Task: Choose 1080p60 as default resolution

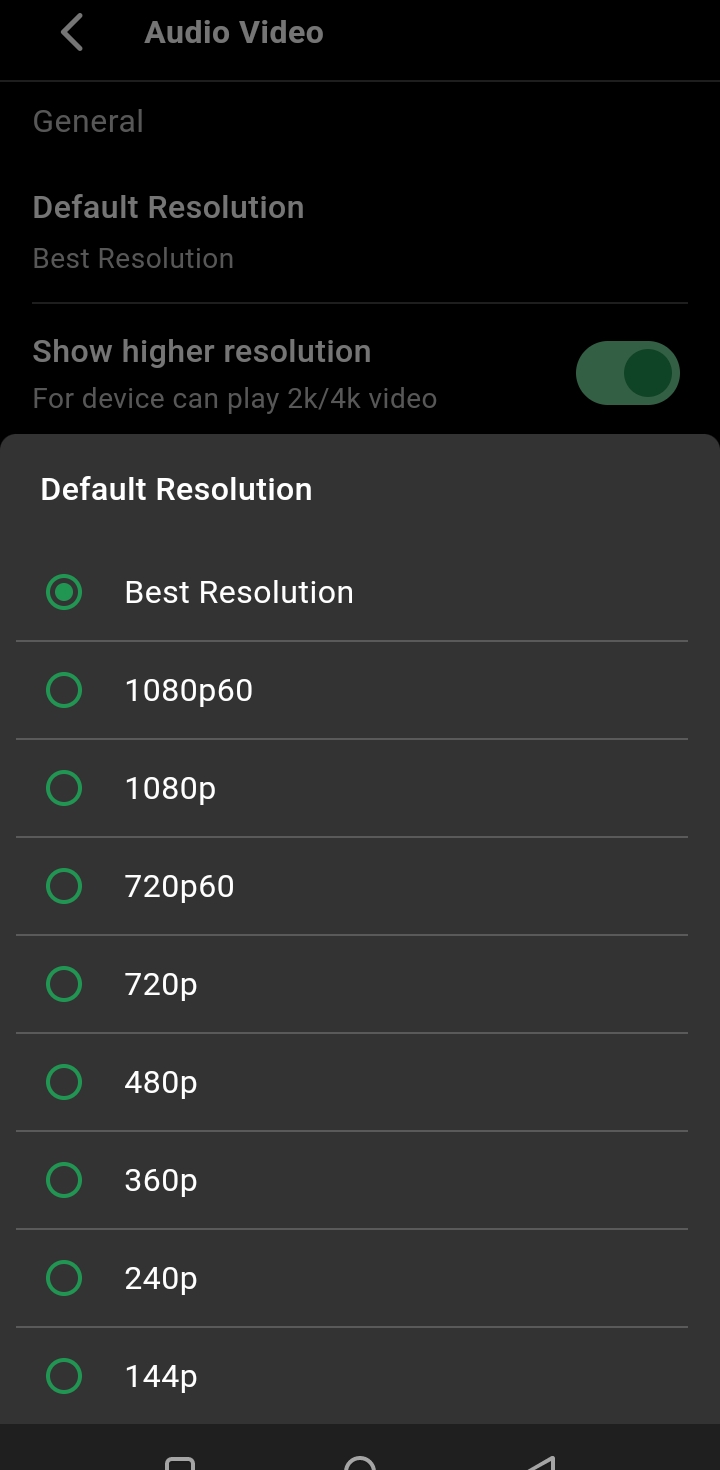Action: coord(64,690)
